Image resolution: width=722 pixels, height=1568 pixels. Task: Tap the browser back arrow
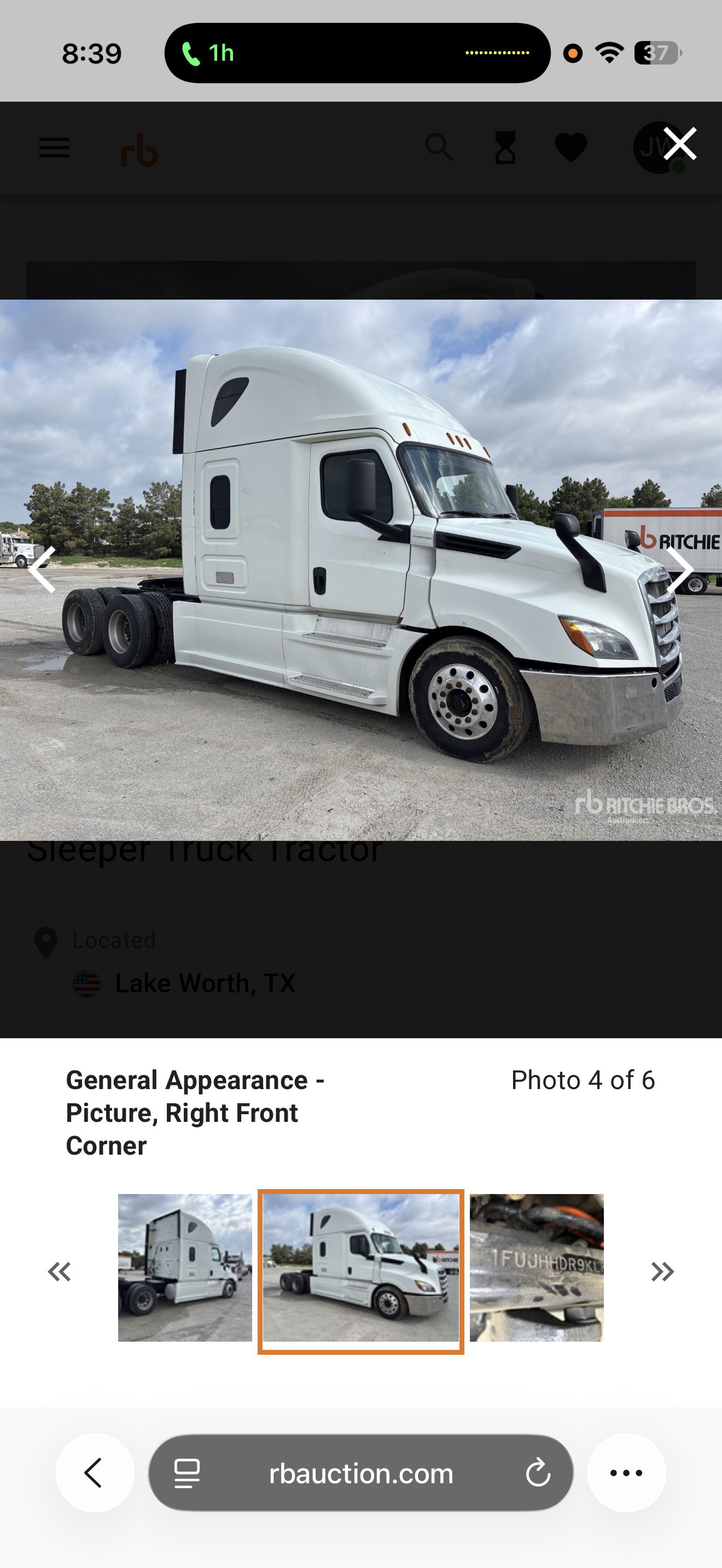coord(95,1473)
